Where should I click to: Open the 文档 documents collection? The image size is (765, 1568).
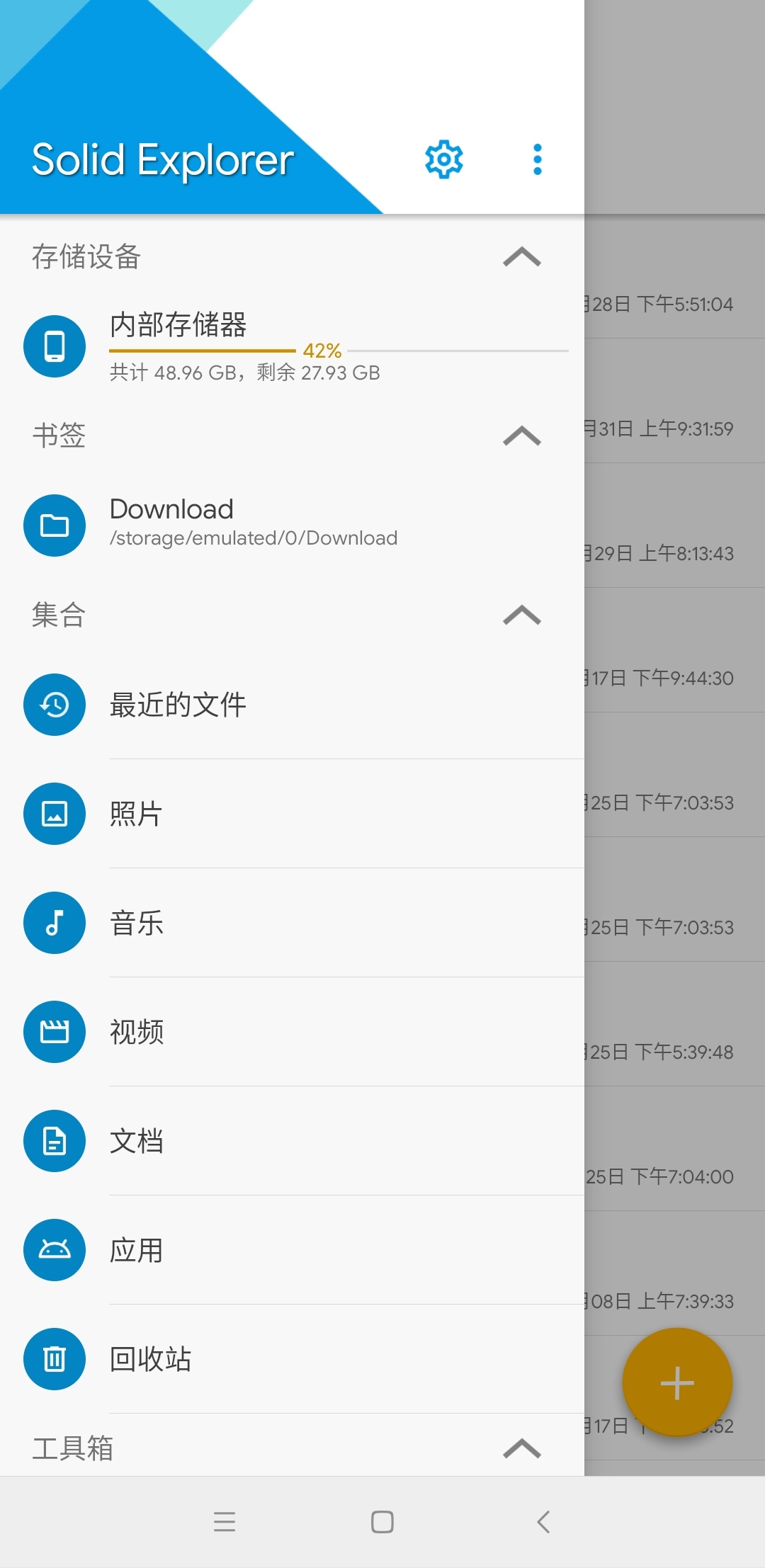[x=283, y=1141]
